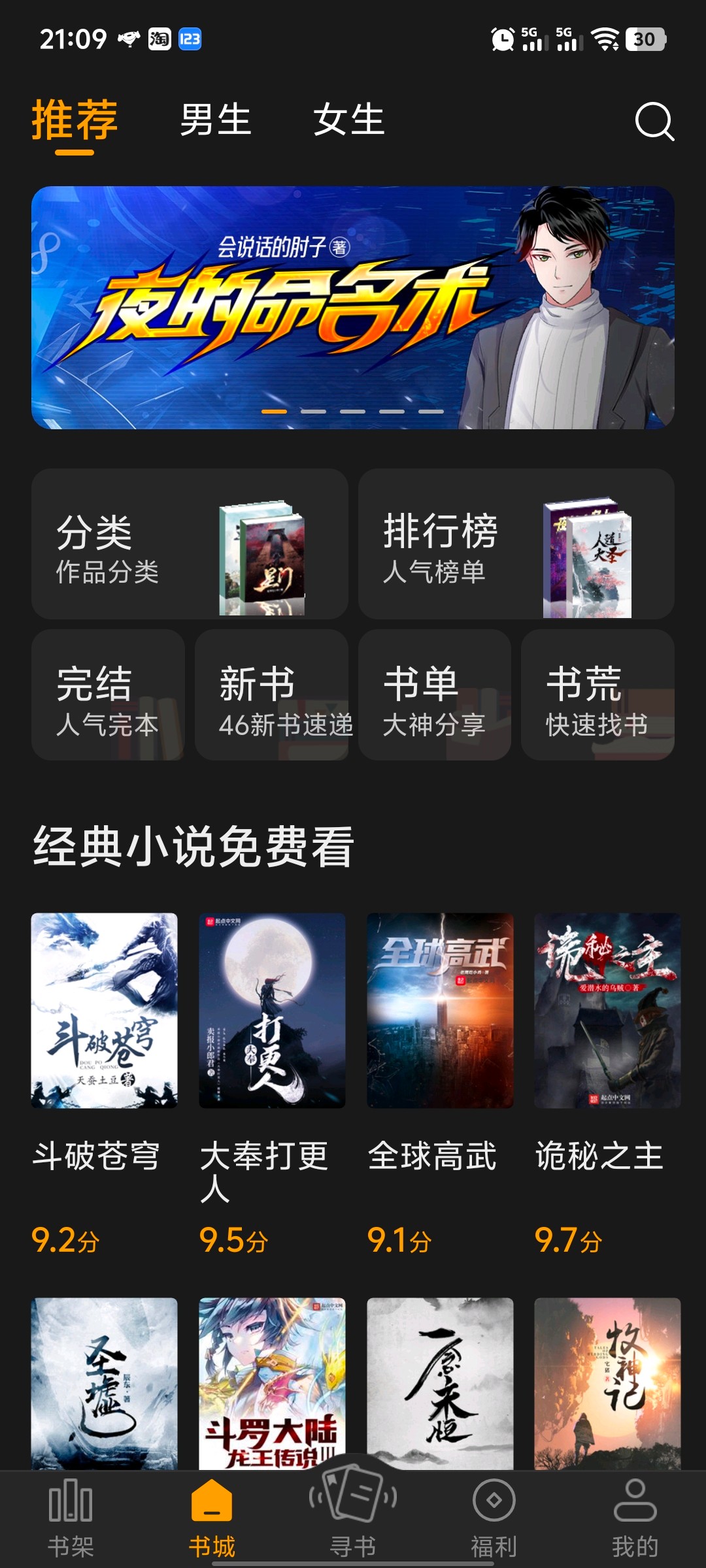Open the 夜的命名术 banner
The width and height of the screenshot is (706, 1568).
tap(353, 308)
